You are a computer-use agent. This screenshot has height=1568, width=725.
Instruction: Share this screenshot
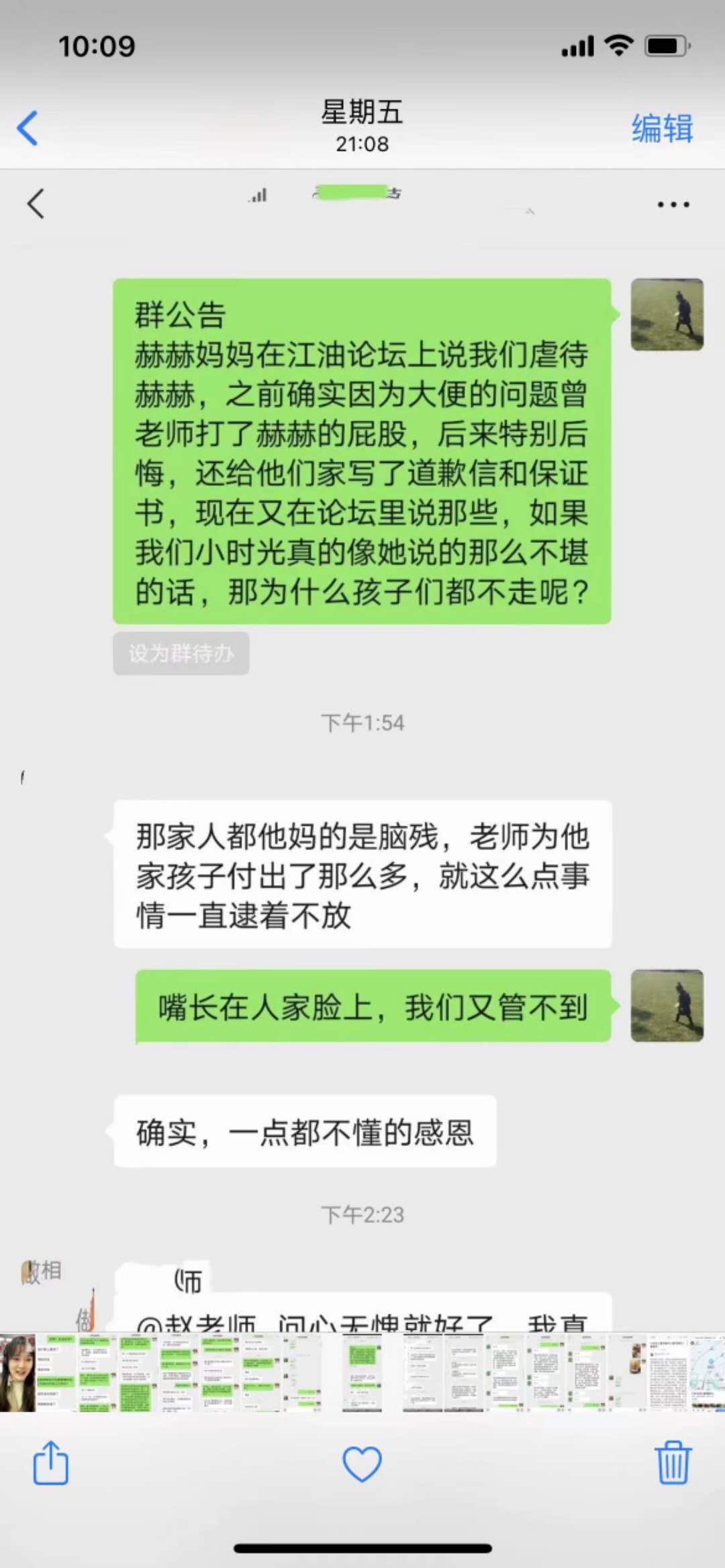pyautogui.click(x=51, y=1463)
